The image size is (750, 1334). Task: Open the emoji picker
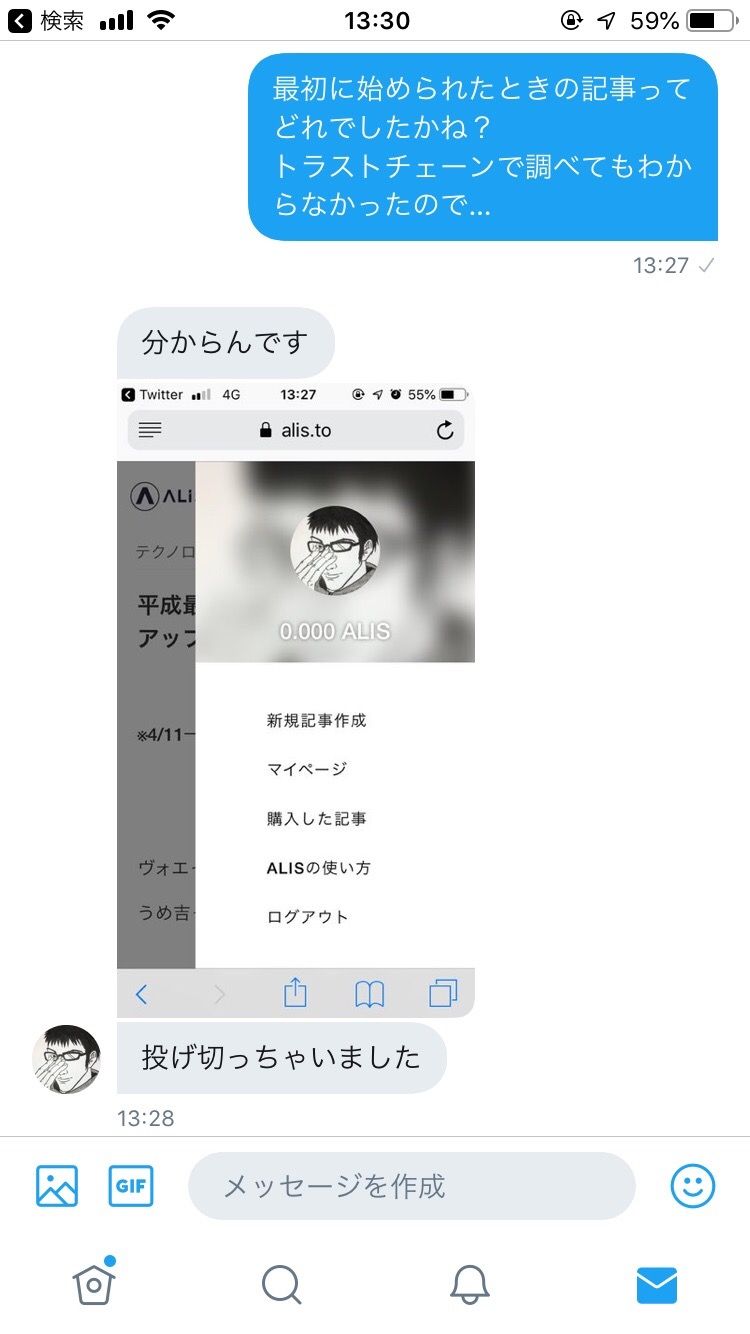(692, 1186)
